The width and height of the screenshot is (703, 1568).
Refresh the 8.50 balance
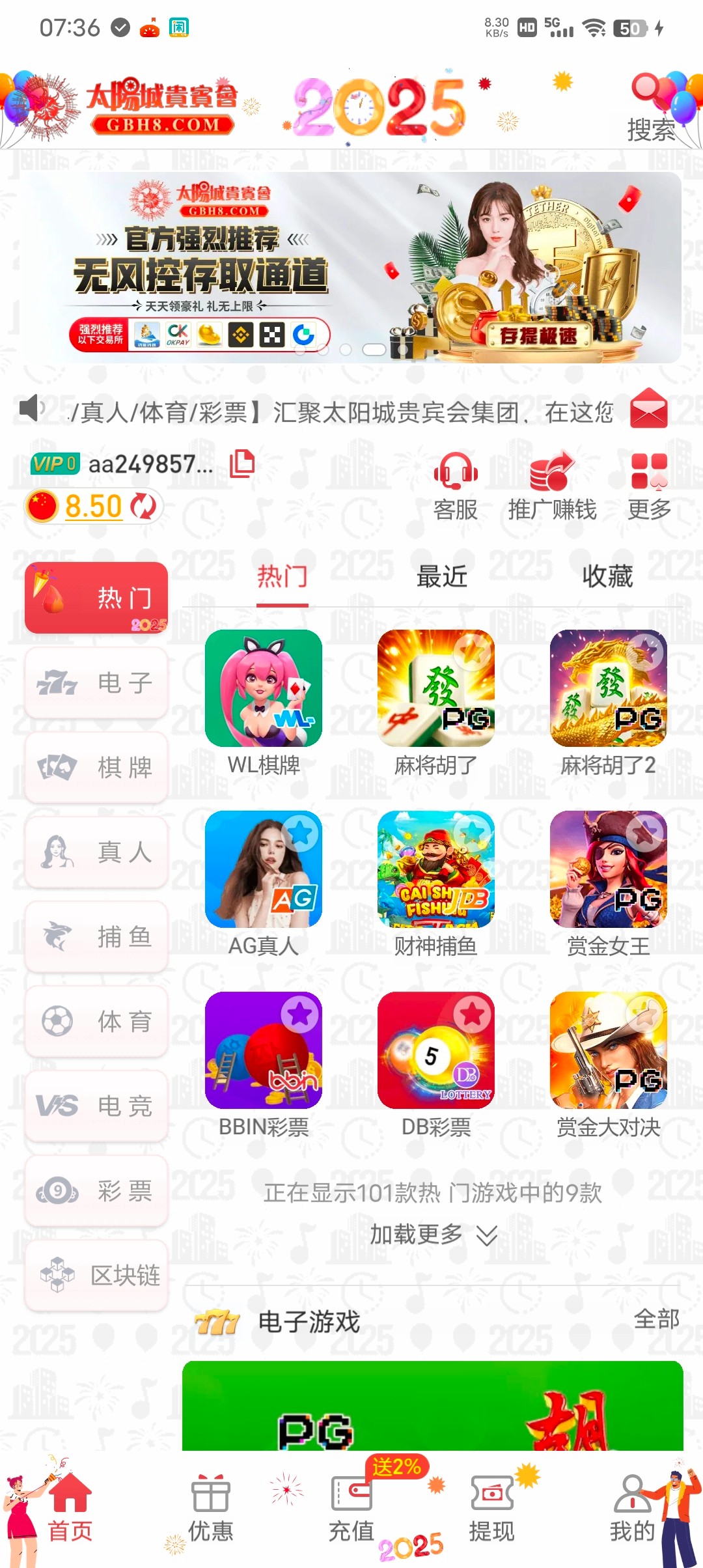143,507
